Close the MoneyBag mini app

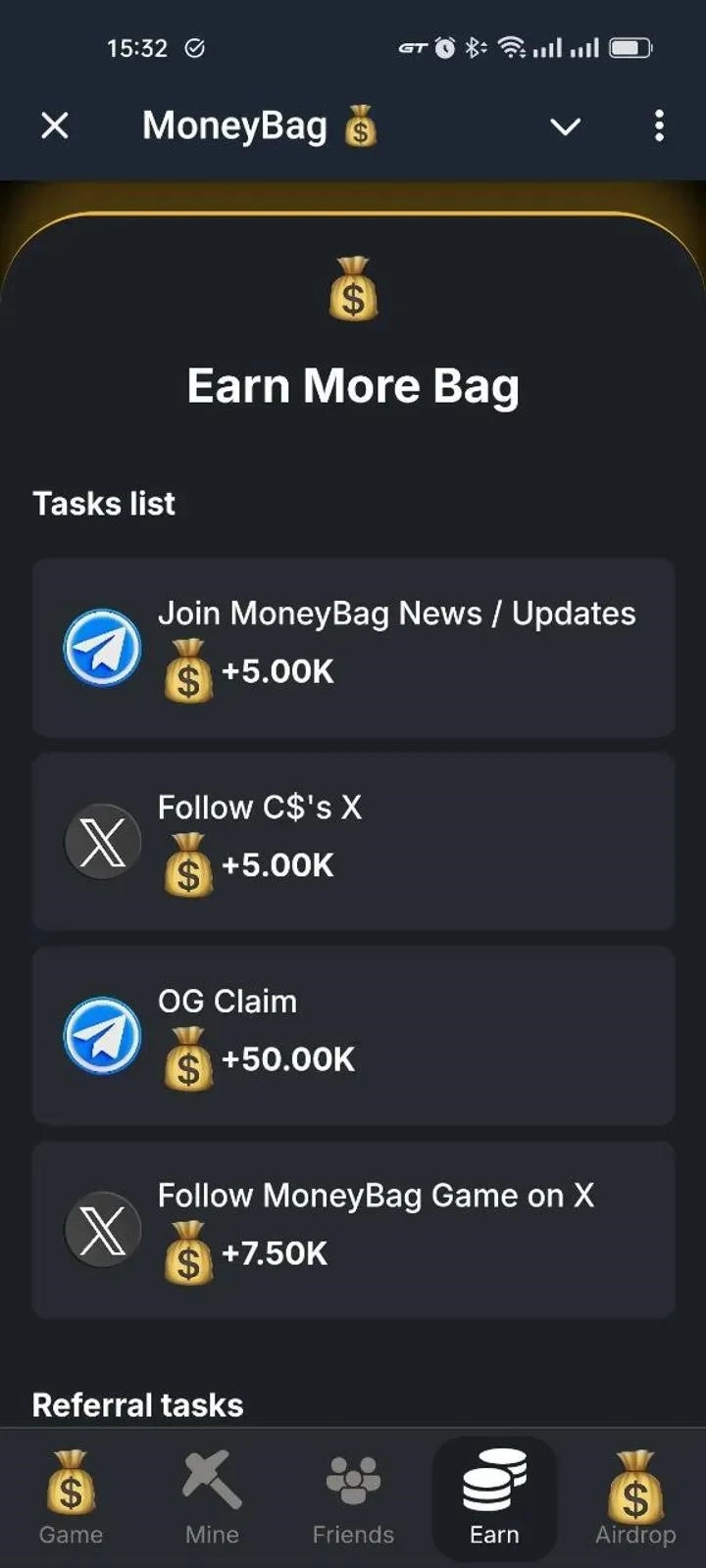coord(55,125)
